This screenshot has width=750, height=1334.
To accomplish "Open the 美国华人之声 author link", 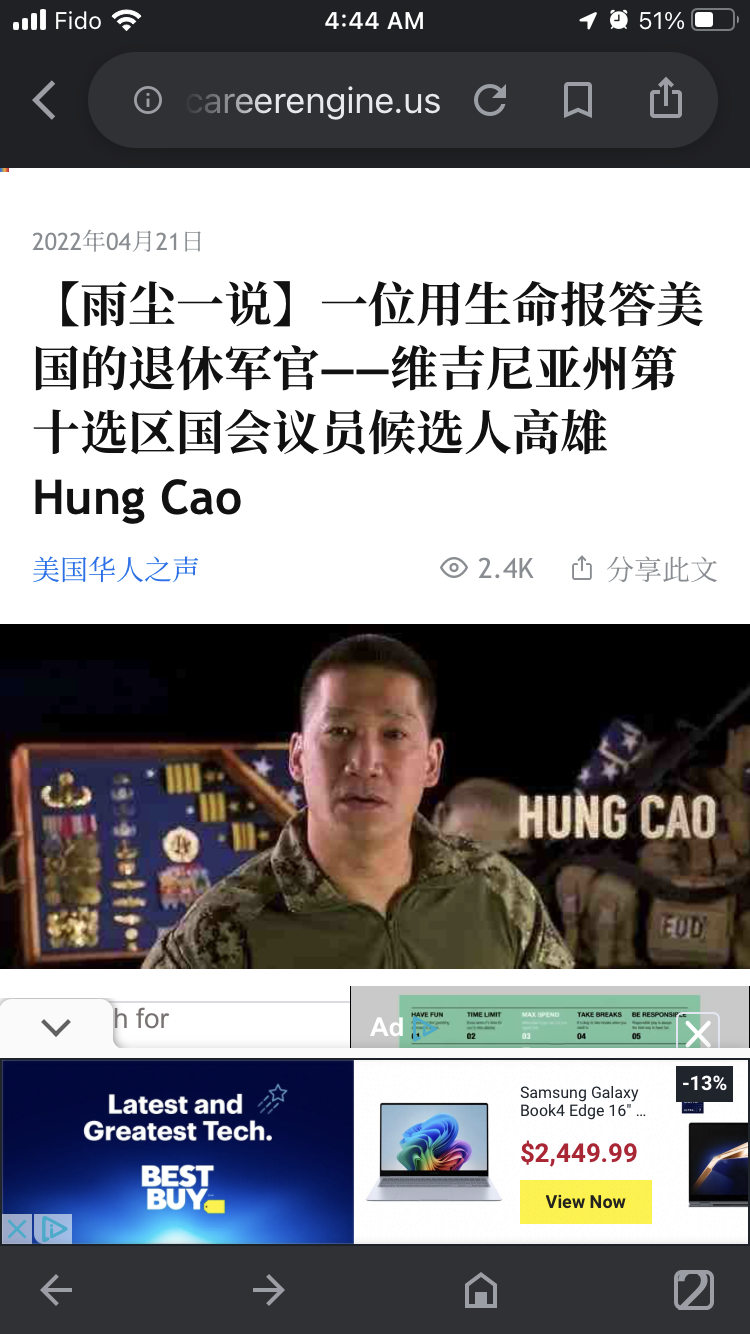I will click(116, 569).
